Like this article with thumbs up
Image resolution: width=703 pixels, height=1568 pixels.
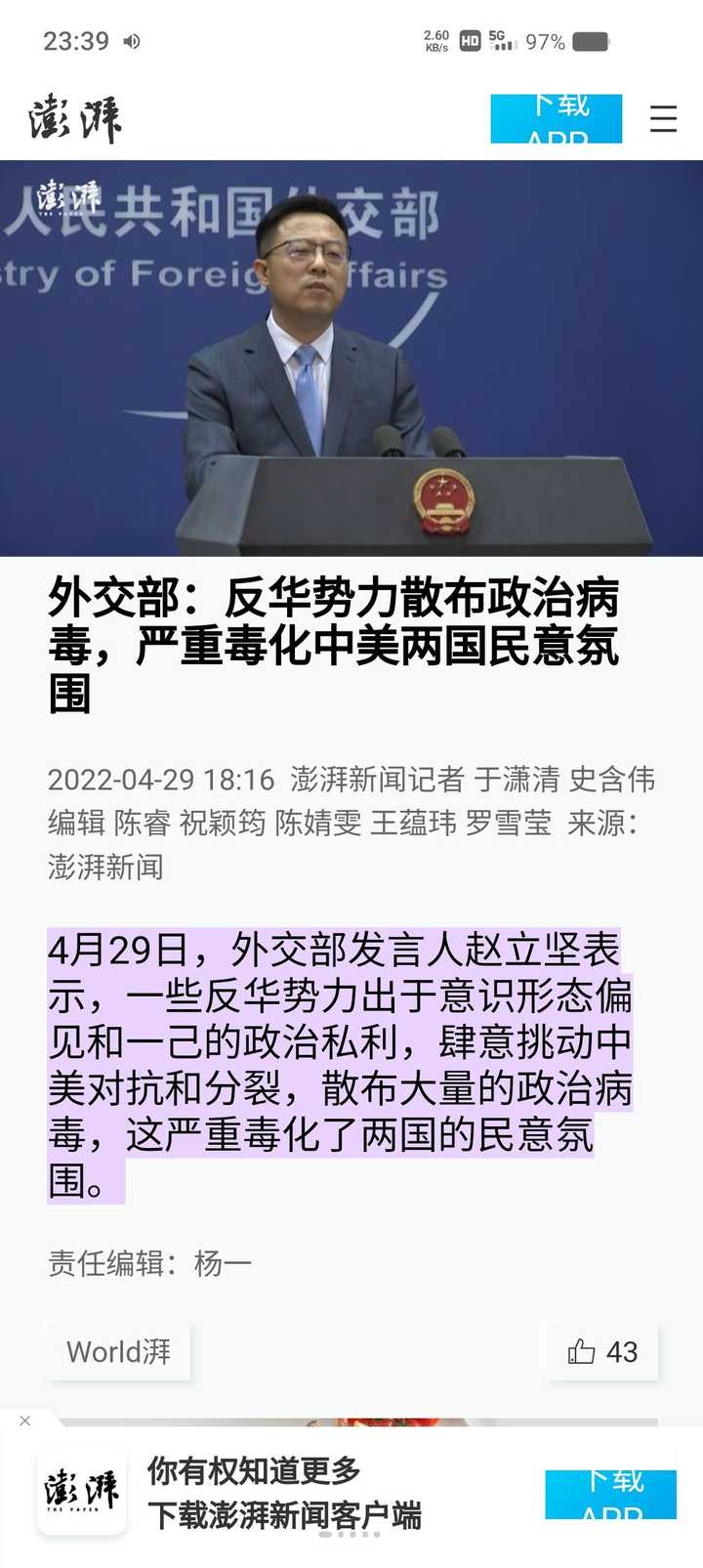point(602,1352)
